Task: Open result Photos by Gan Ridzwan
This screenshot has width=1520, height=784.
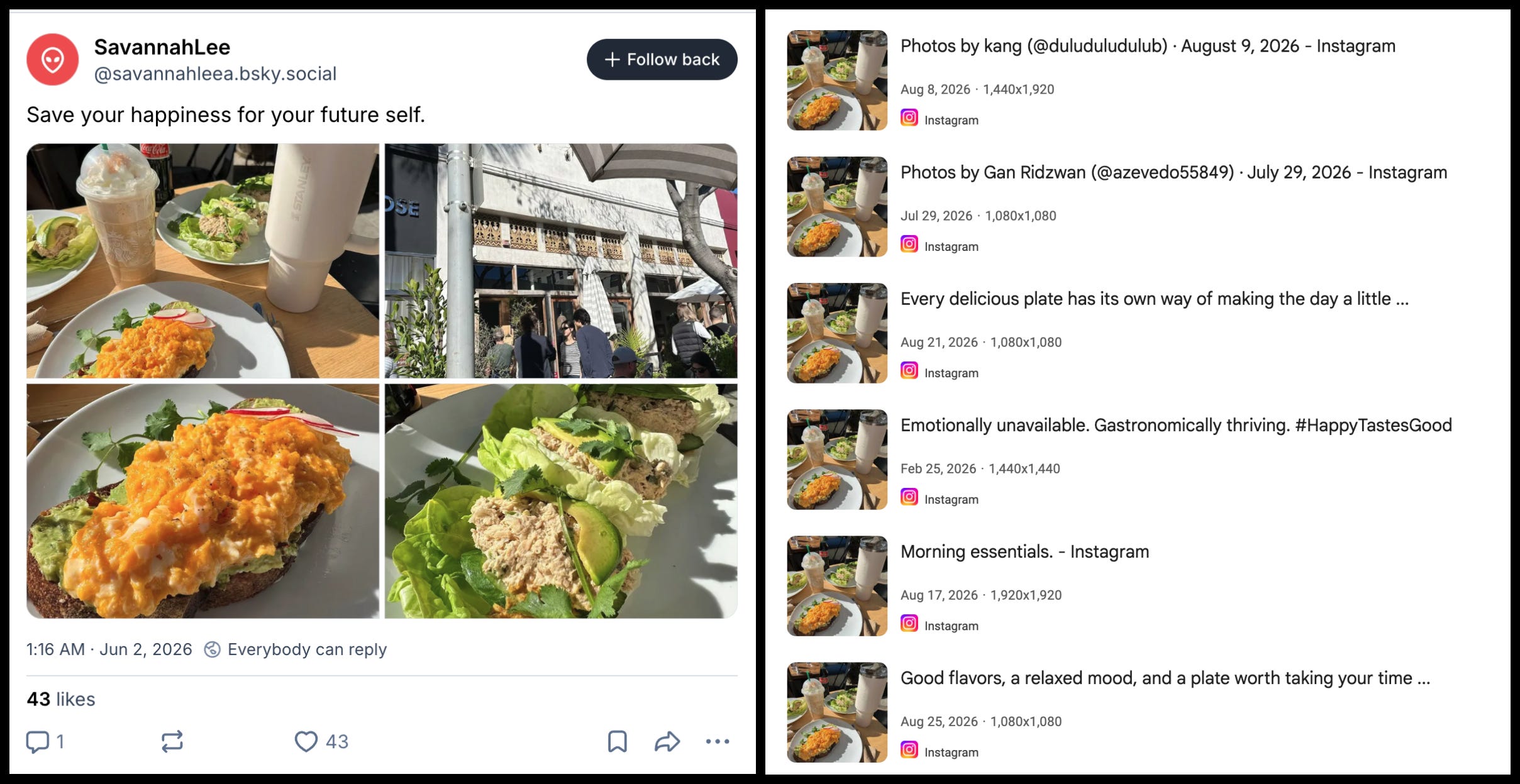Action: tap(1173, 172)
